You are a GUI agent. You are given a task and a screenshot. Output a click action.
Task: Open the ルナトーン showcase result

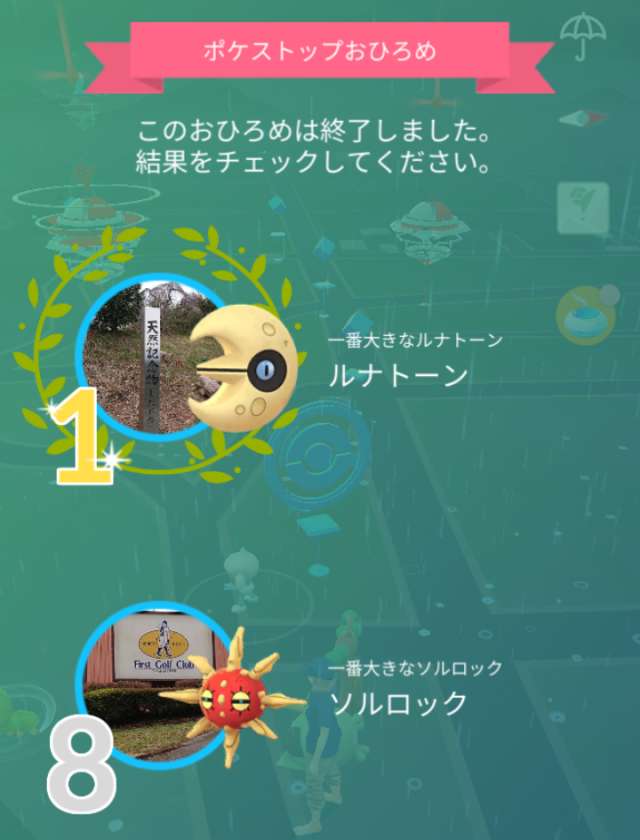click(x=397, y=375)
